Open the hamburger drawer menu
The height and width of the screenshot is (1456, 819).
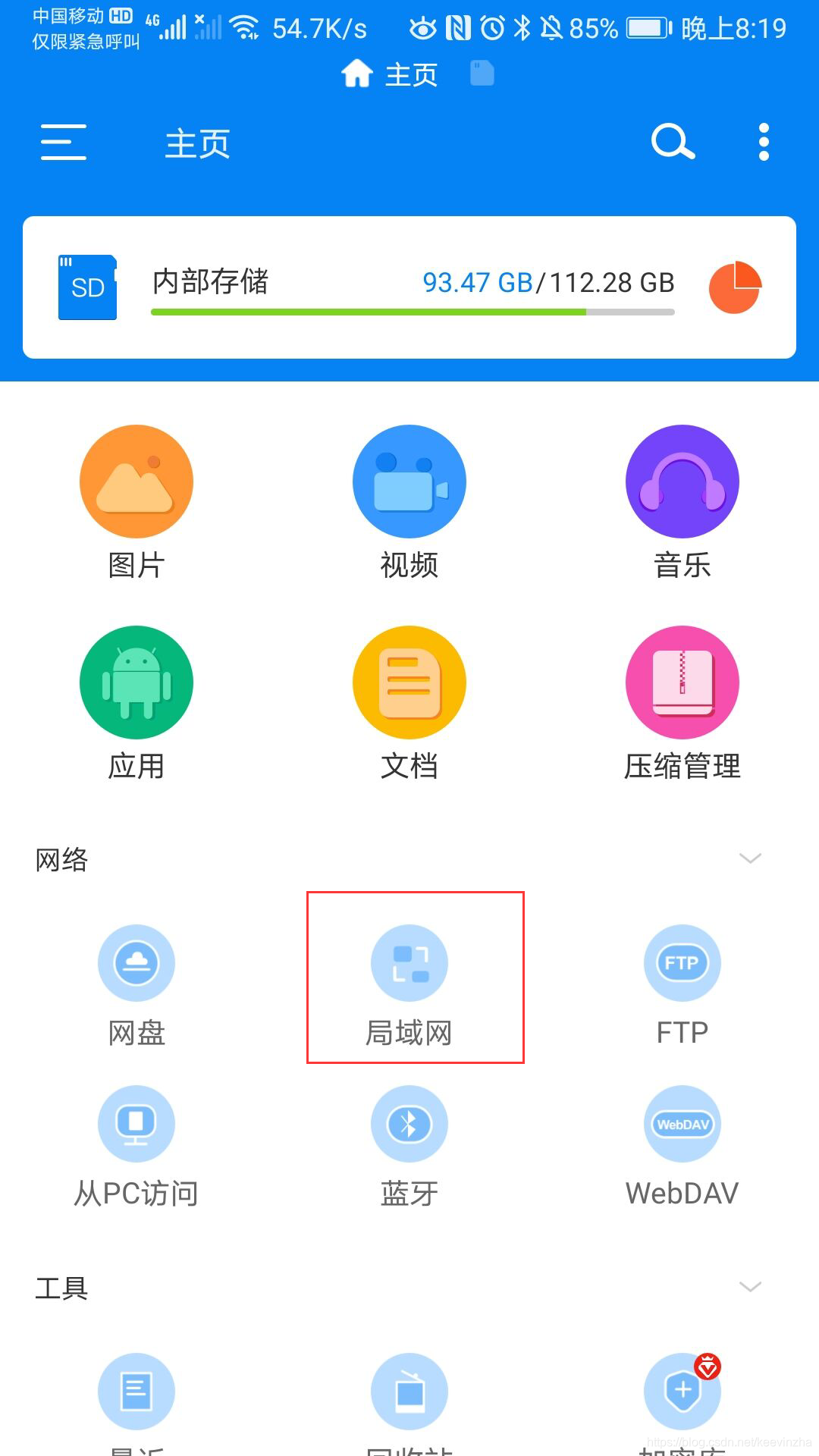(x=64, y=142)
